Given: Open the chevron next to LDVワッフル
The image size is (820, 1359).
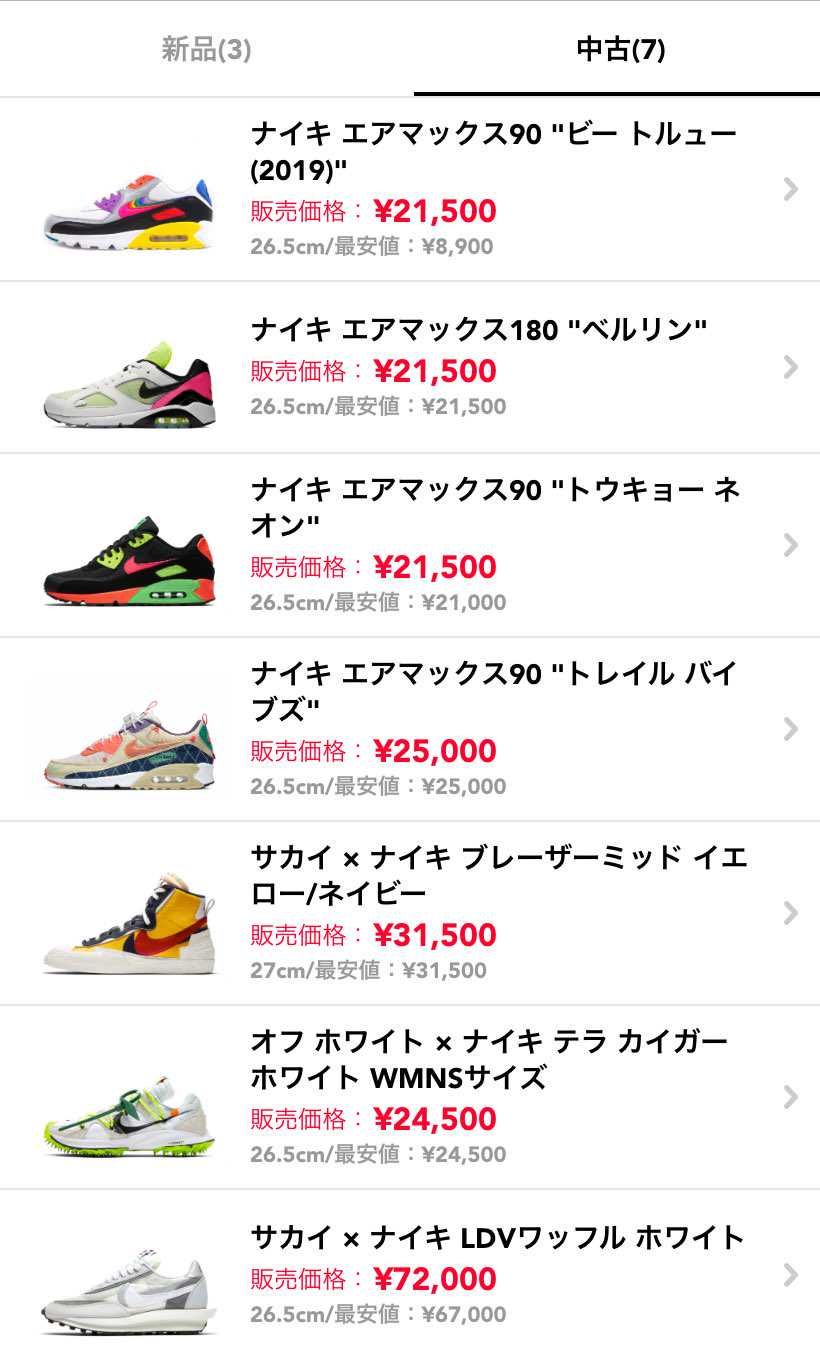Looking at the screenshot, I should click(x=788, y=1275).
